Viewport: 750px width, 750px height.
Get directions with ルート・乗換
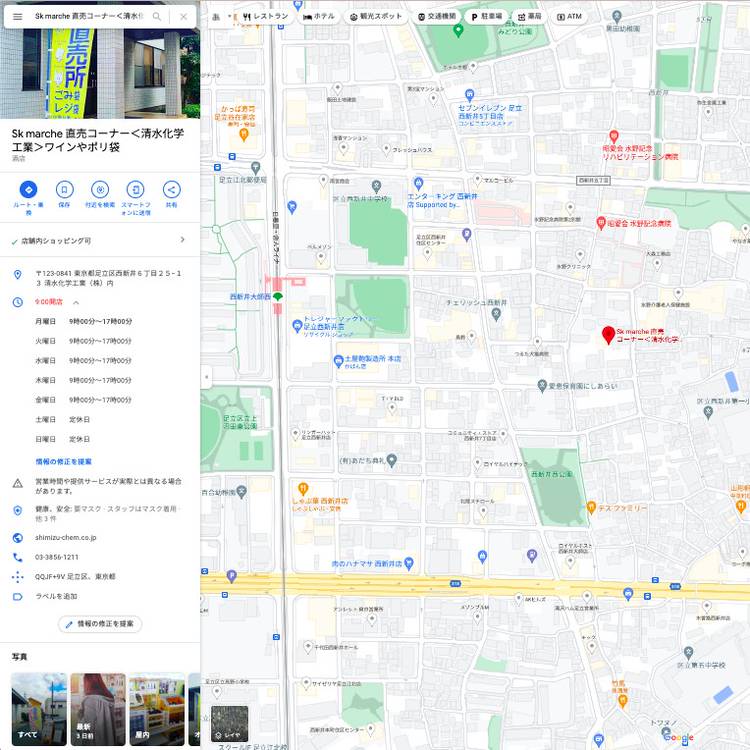point(28,190)
